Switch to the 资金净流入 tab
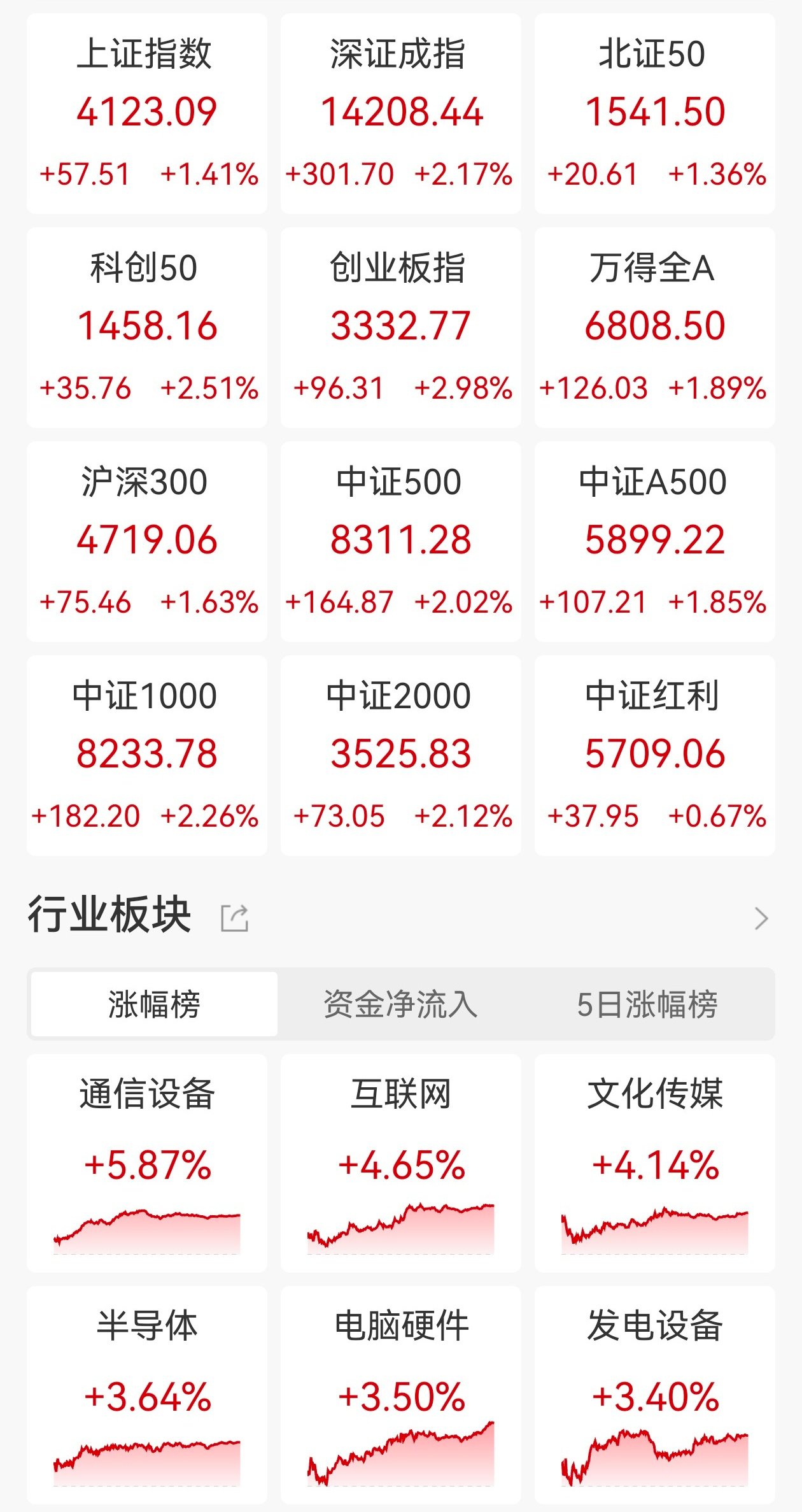Viewport: 802px width, 1512px height. 400,1004
